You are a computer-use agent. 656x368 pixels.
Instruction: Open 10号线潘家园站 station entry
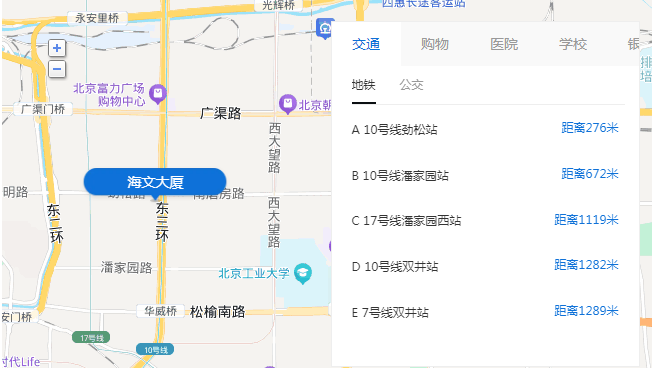485,175
